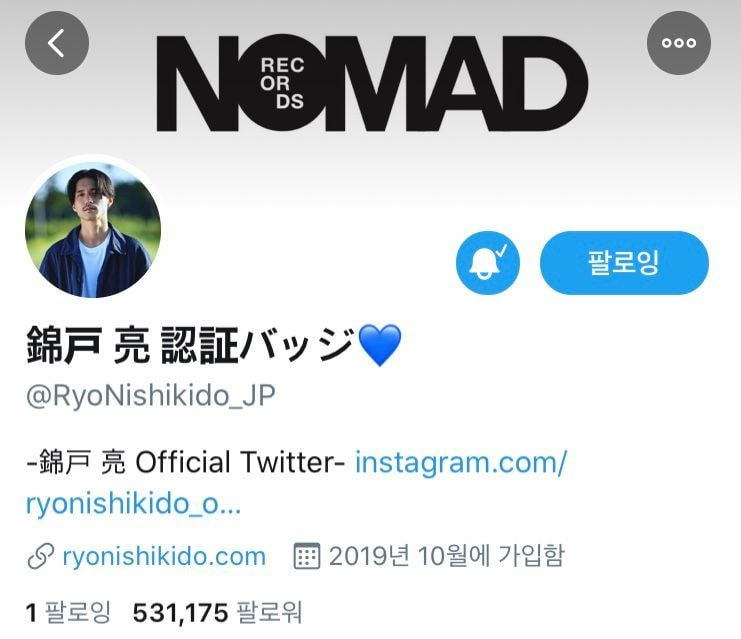Viewport: 741px width, 639px height.
Task: Open the instagram.com link in bio
Action: tap(461, 463)
